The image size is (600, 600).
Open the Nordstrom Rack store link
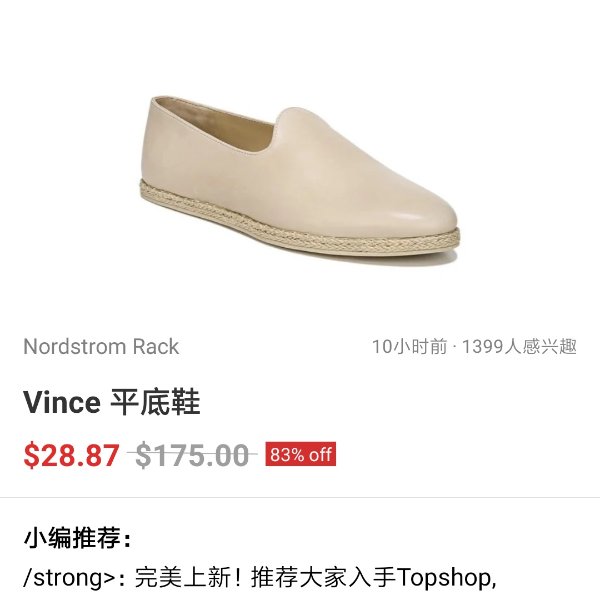click(101, 347)
